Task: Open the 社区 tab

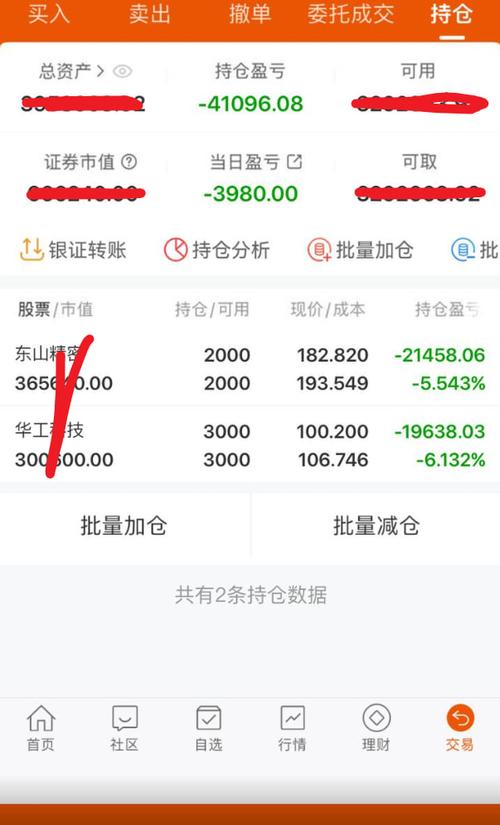Action: (x=125, y=728)
